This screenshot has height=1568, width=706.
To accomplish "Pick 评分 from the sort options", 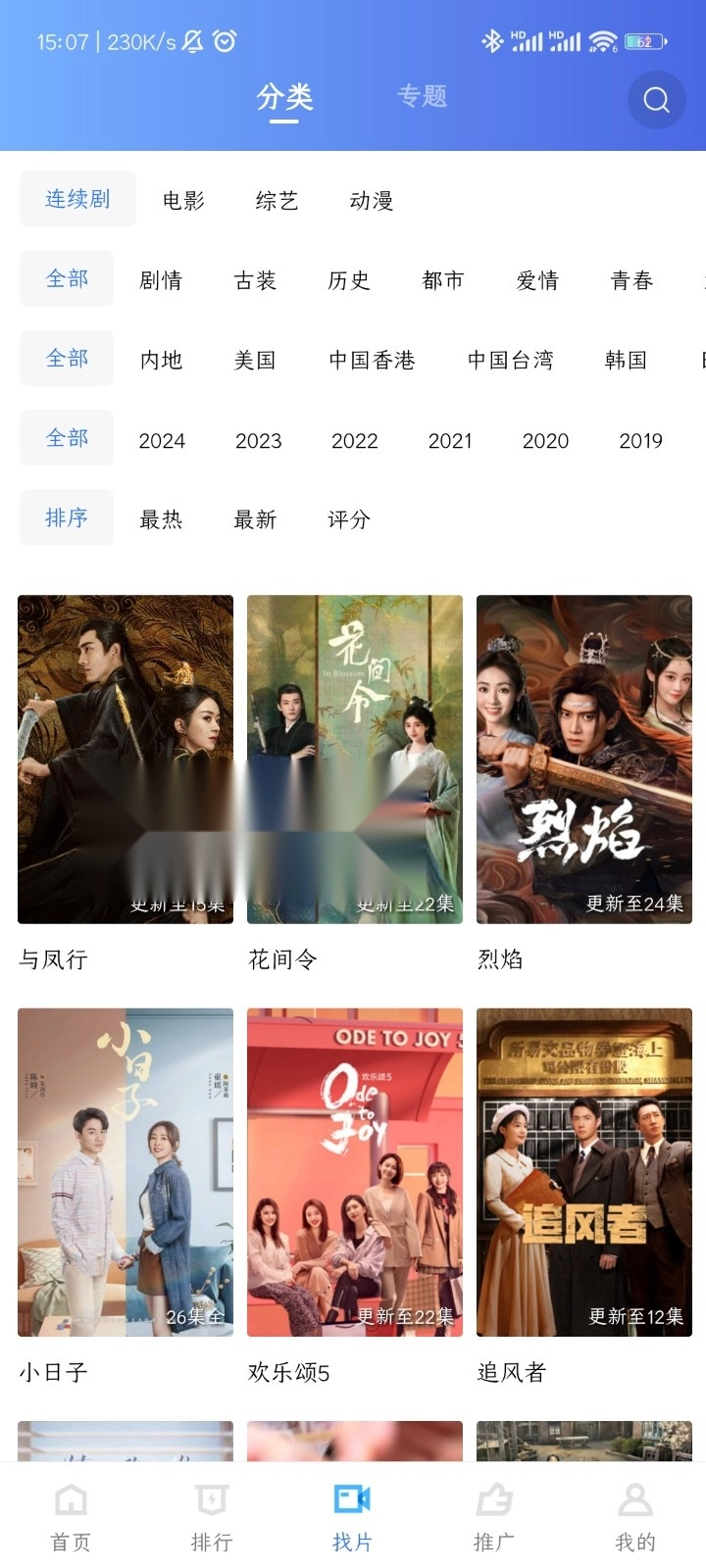I will (347, 518).
